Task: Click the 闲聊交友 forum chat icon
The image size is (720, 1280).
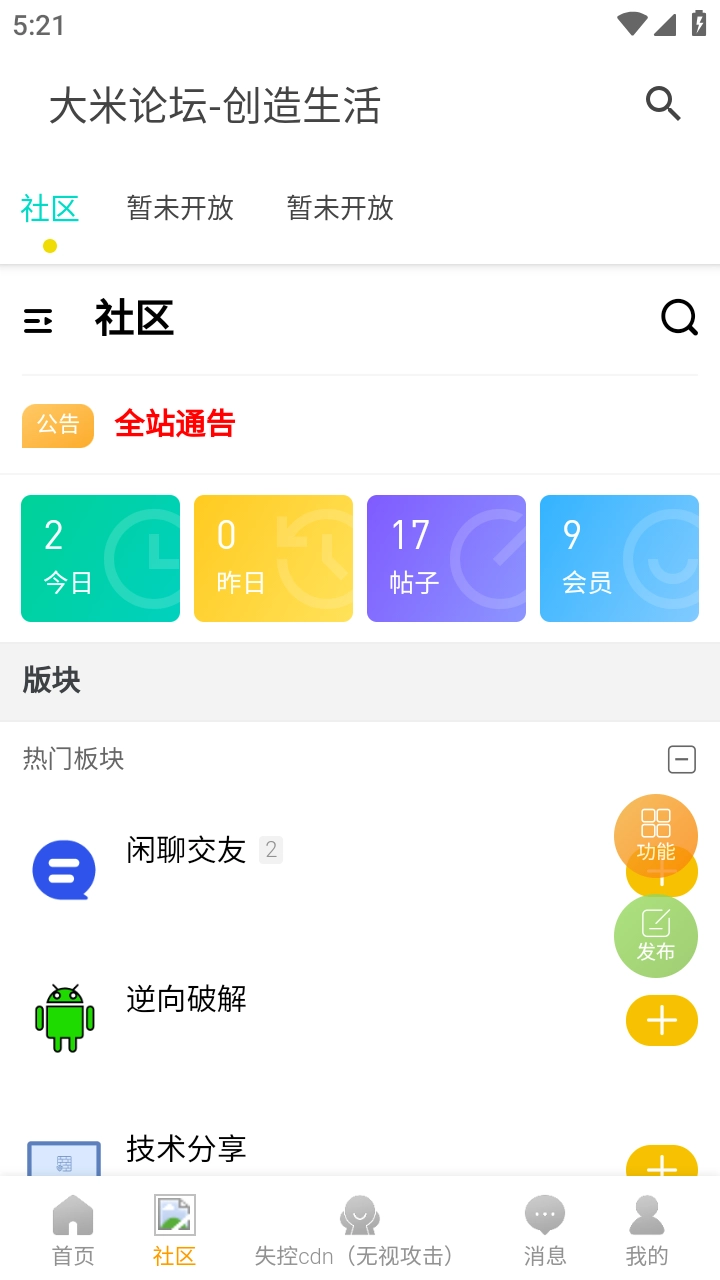Action: (x=64, y=869)
